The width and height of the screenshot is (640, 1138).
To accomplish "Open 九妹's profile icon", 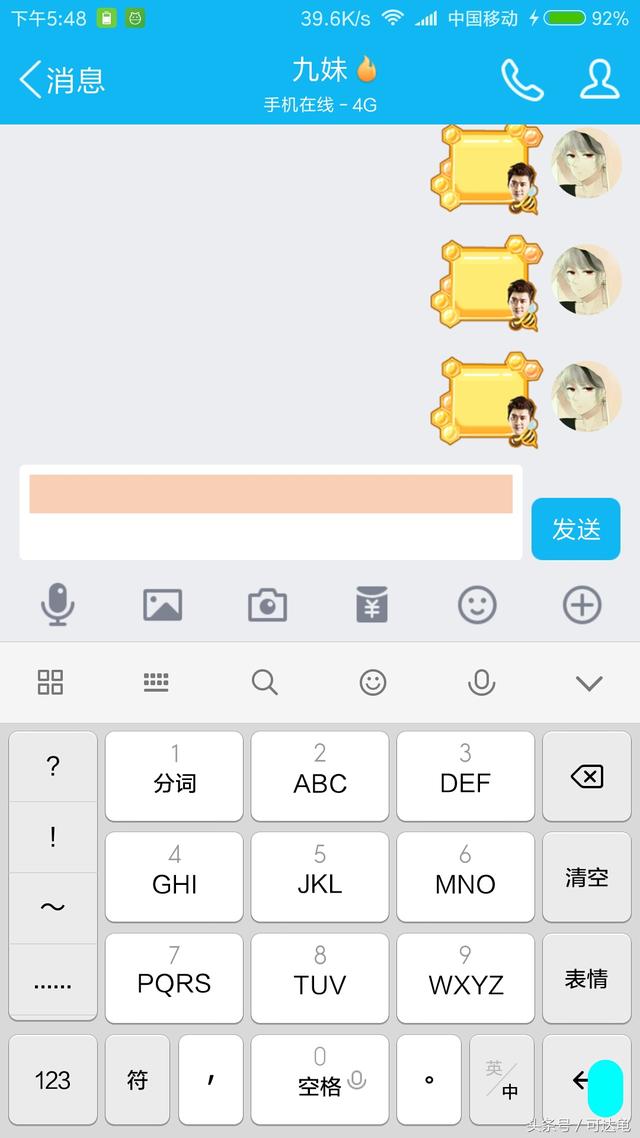I will coord(599,79).
